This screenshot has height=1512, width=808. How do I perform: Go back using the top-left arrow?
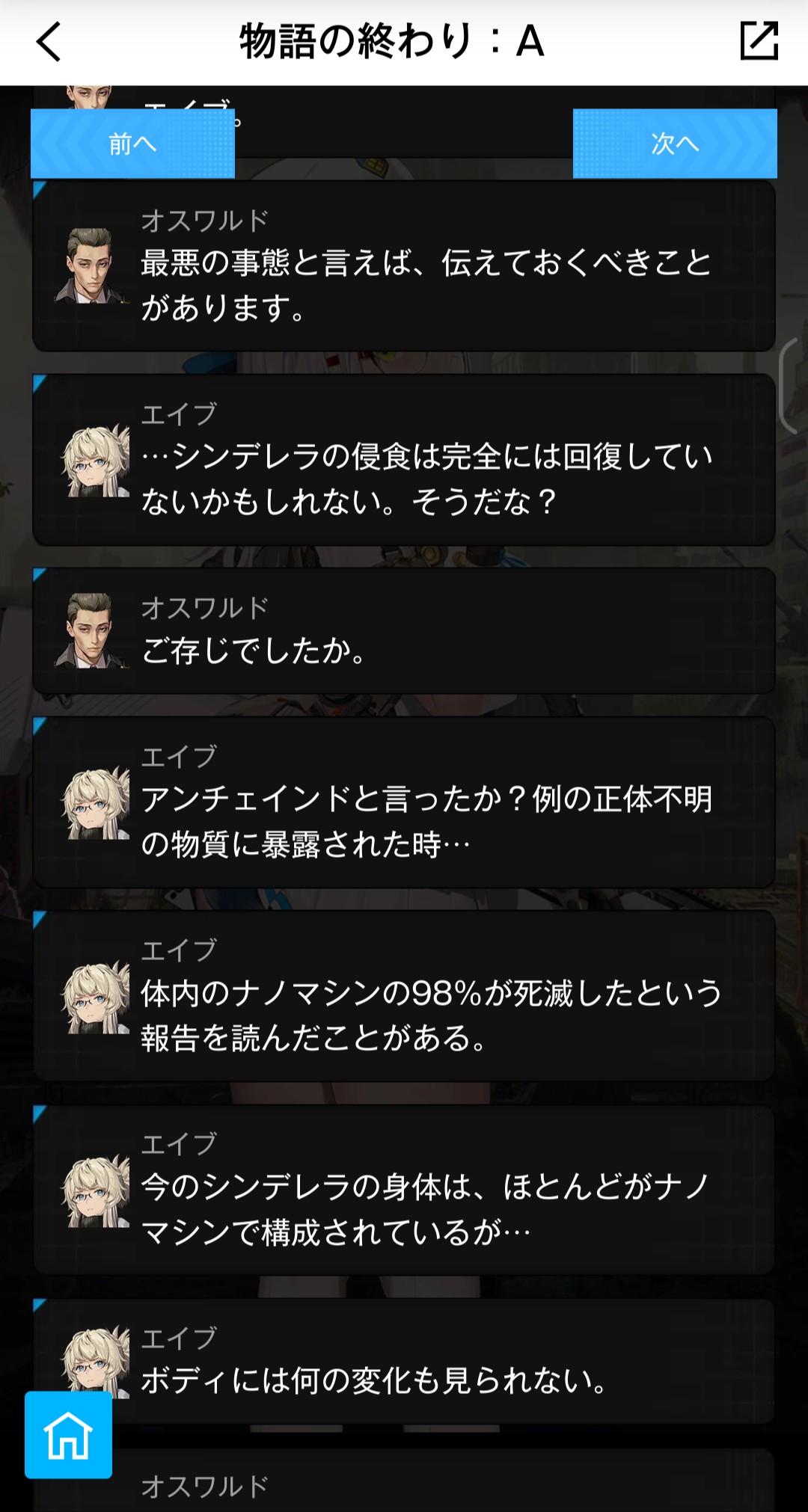pyautogui.click(x=49, y=42)
